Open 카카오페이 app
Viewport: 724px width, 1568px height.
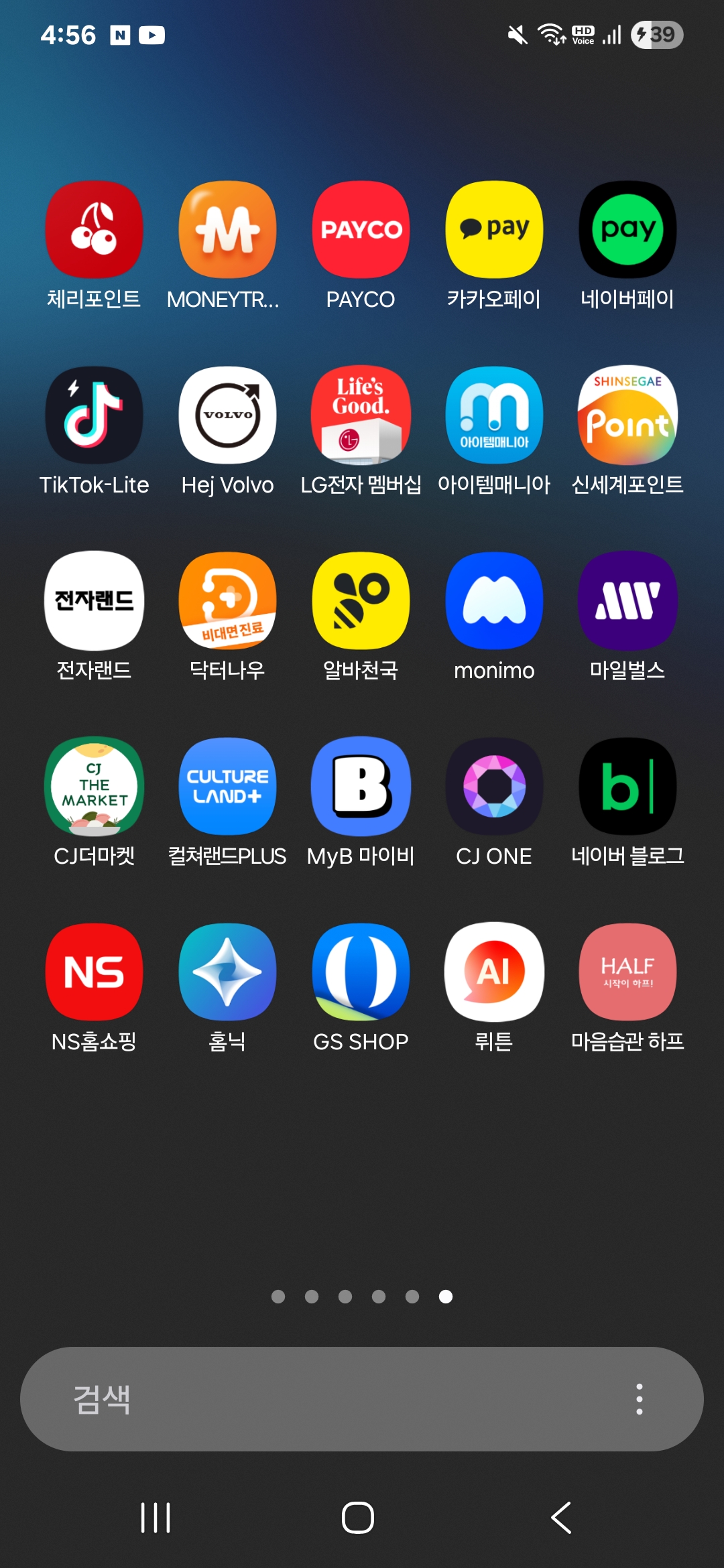coord(494,230)
